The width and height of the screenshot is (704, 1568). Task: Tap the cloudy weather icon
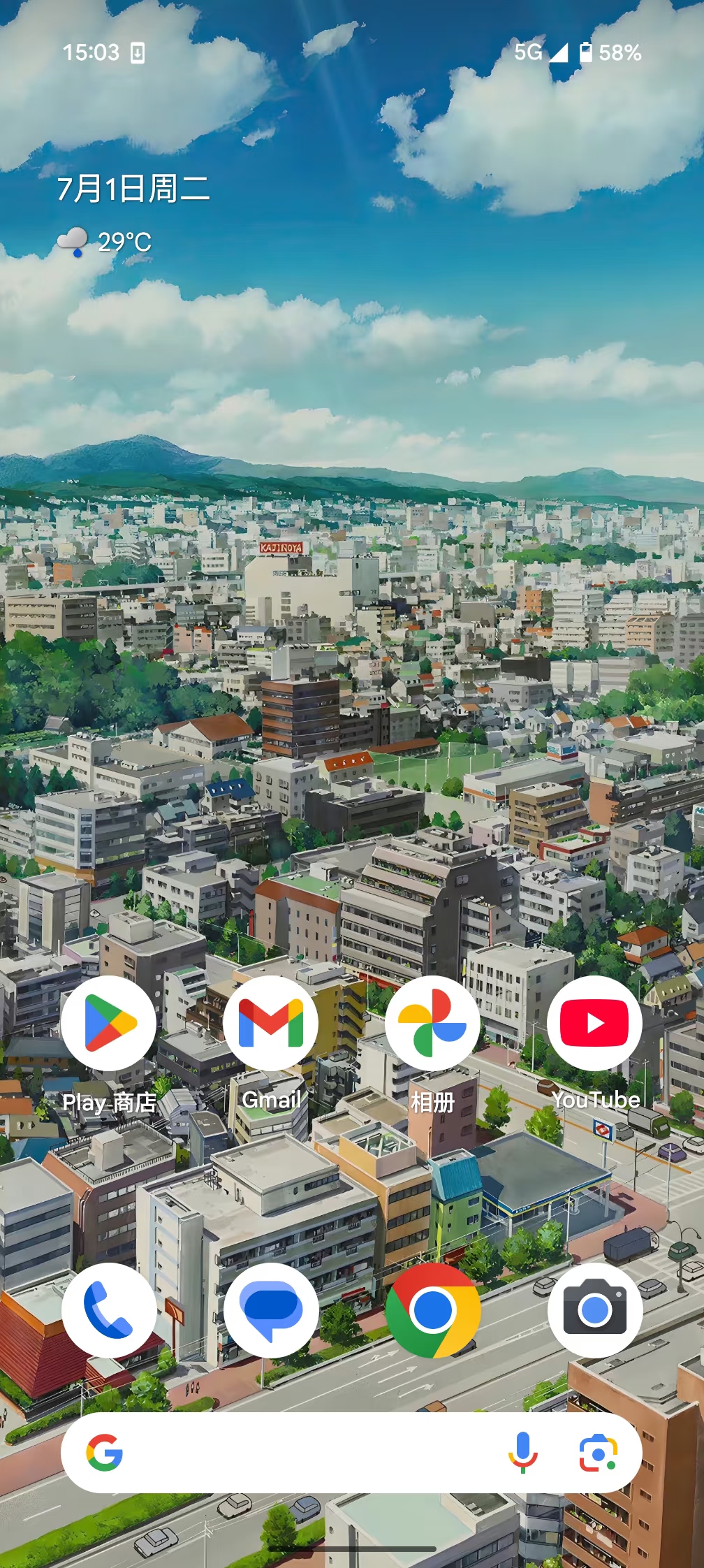(73, 240)
